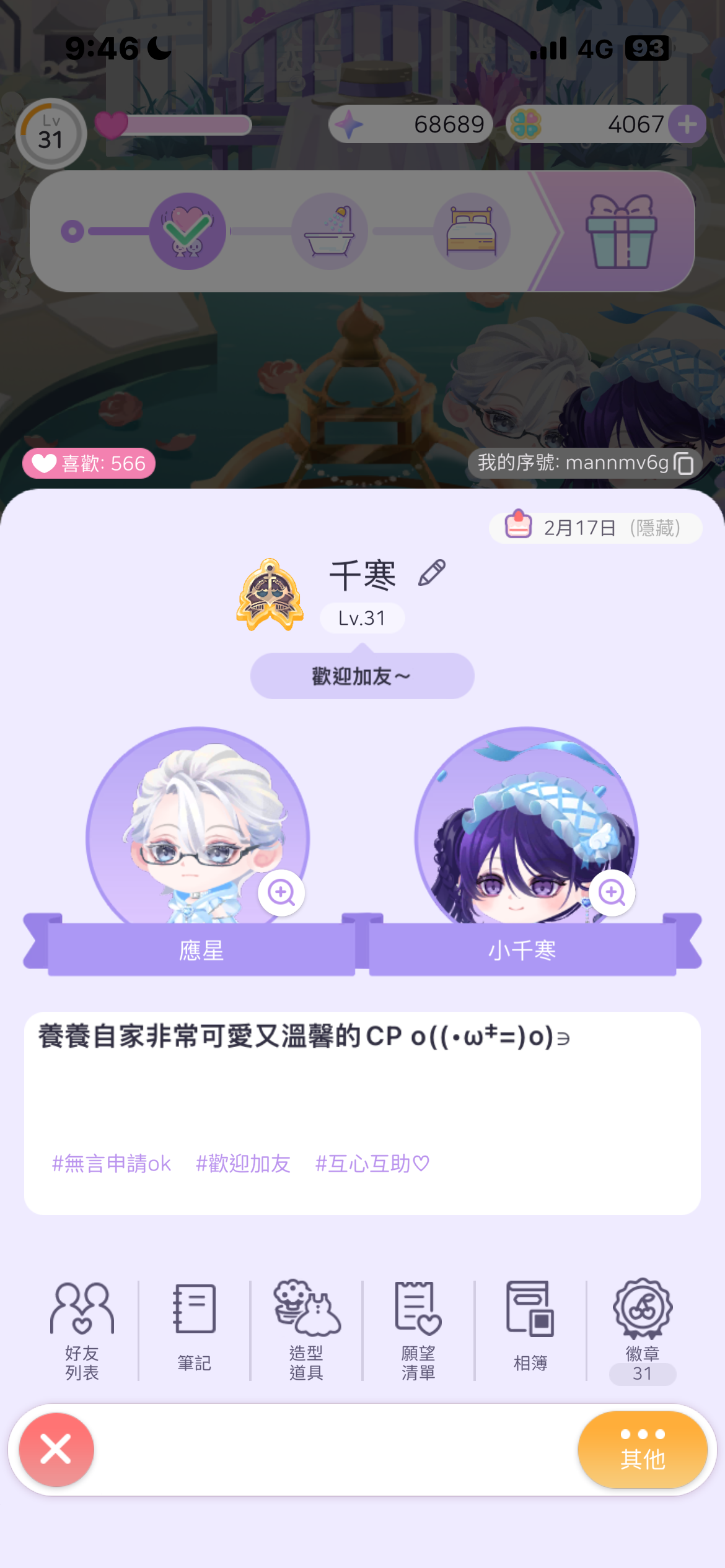
Task: Select the #歡迎加友 hashtag
Action: coord(243,1164)
